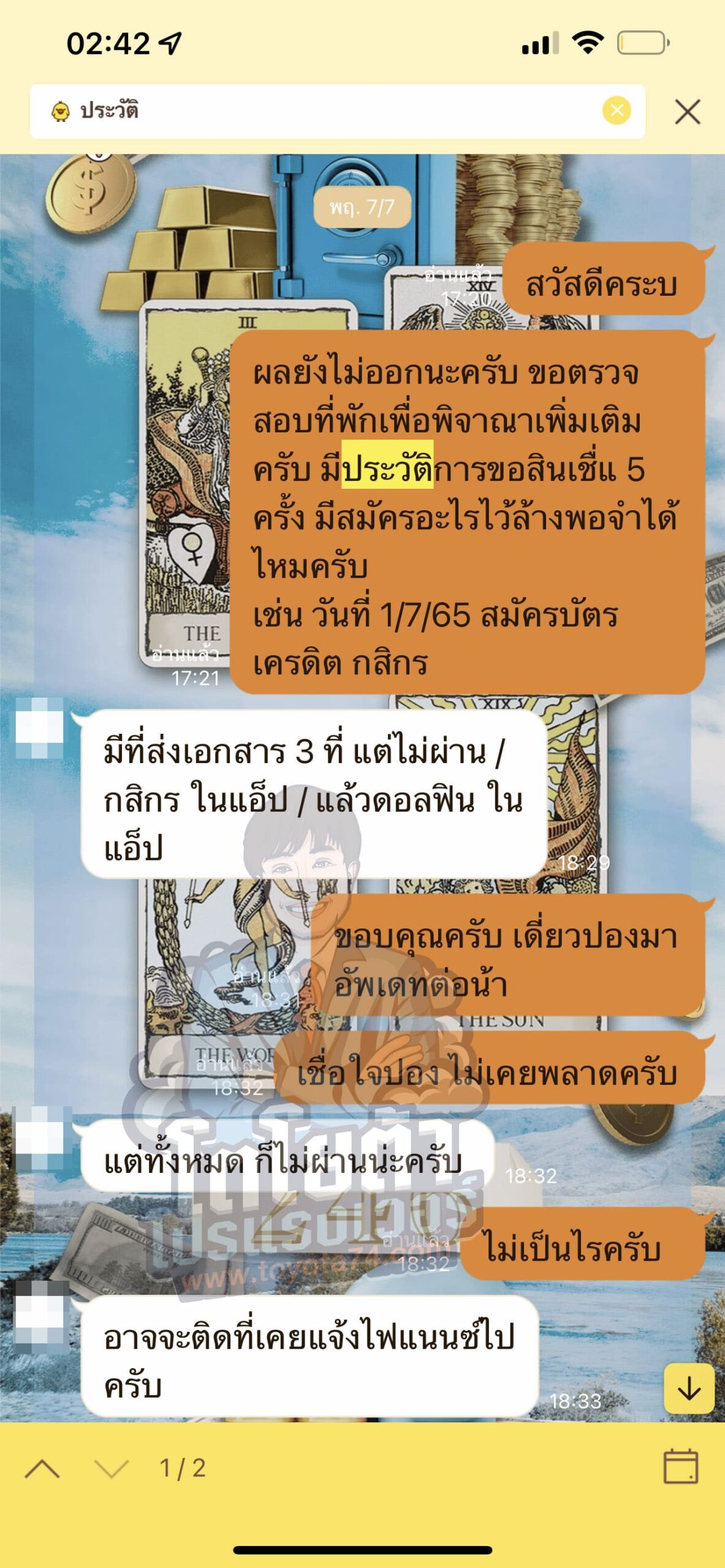
Task: Clear the search text with the yellow X
Action: pyautogui.click(x=617, y=111)
